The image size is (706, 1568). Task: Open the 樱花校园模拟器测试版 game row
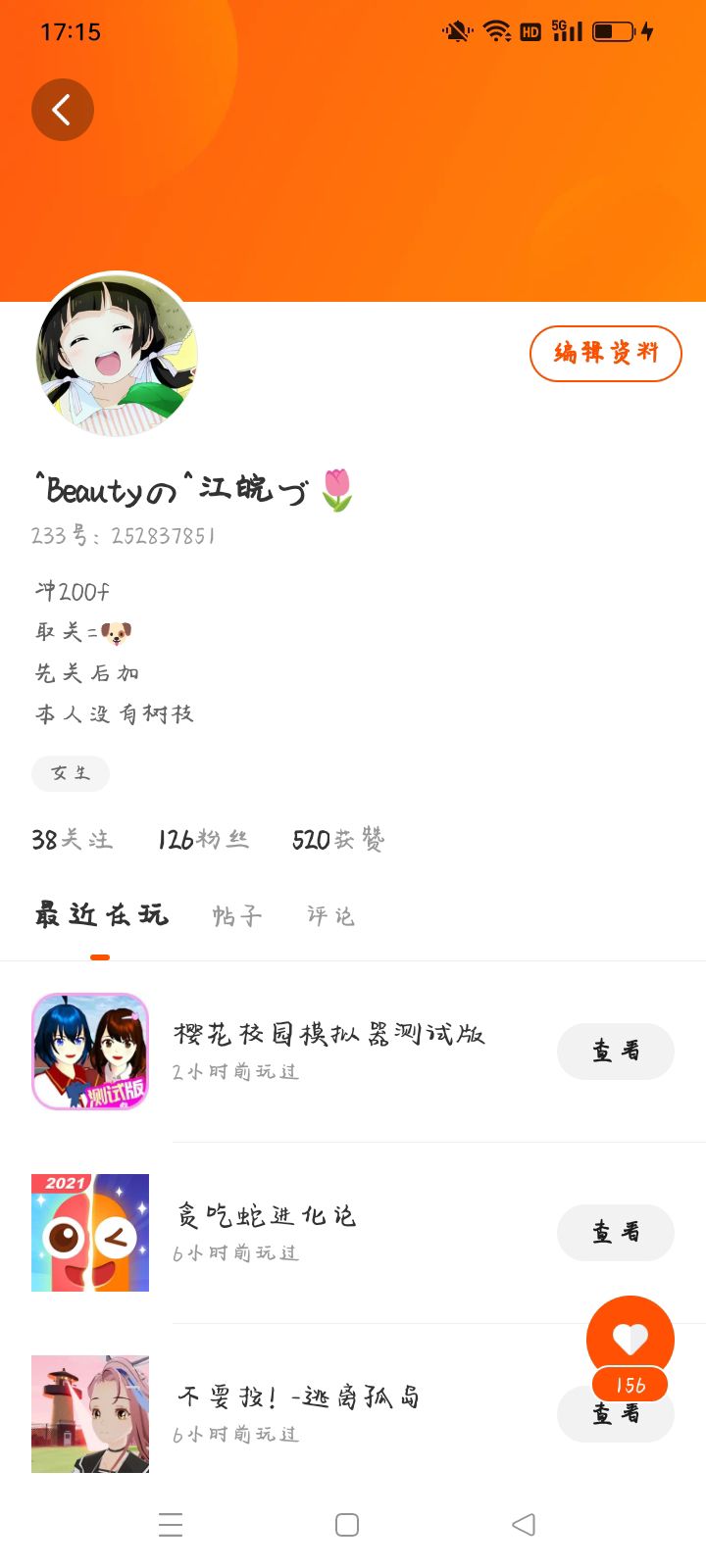pos(353,1052)
